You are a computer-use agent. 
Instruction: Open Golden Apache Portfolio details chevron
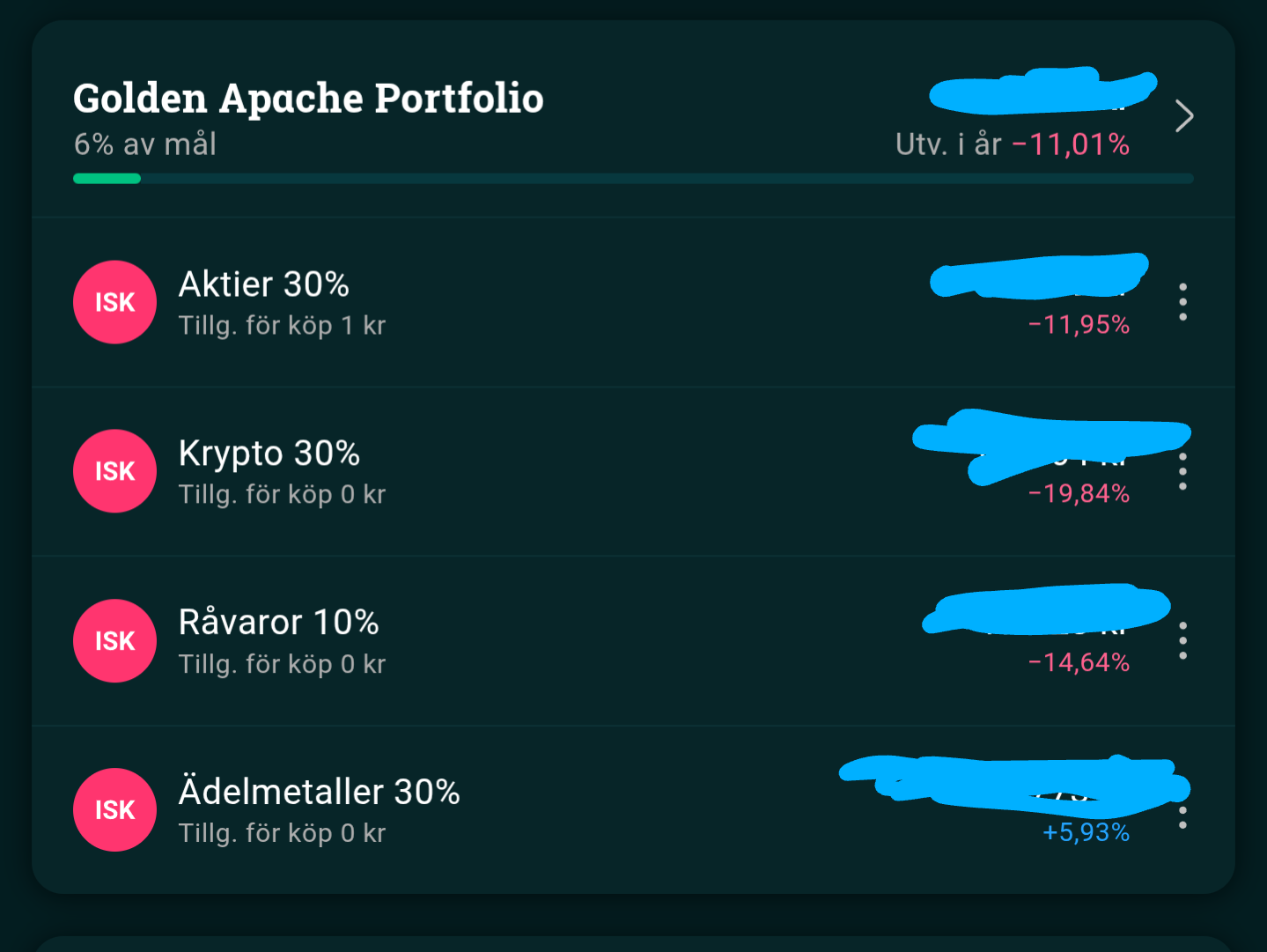[1184, 116]
